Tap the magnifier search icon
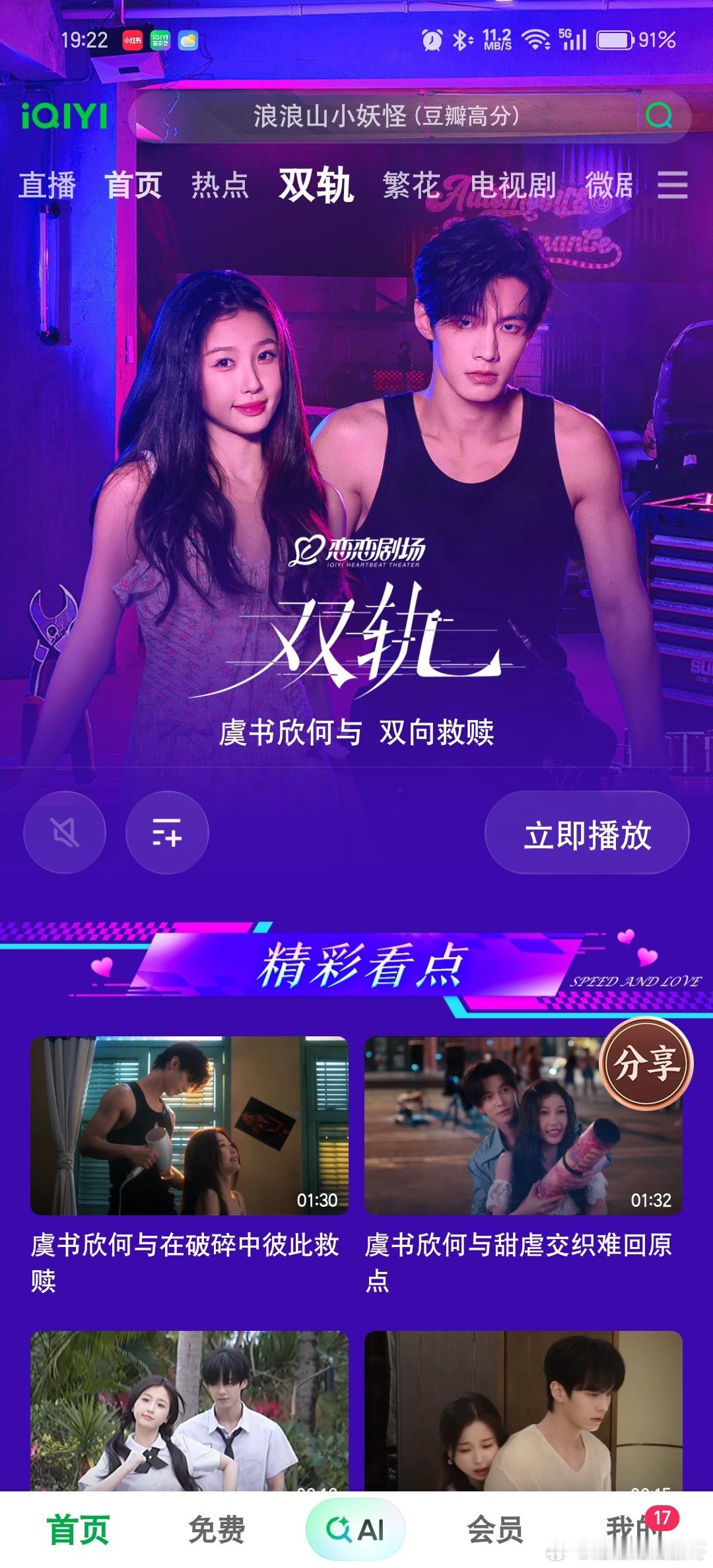Viewport: 713px width, 1568px height. [658, 117]
